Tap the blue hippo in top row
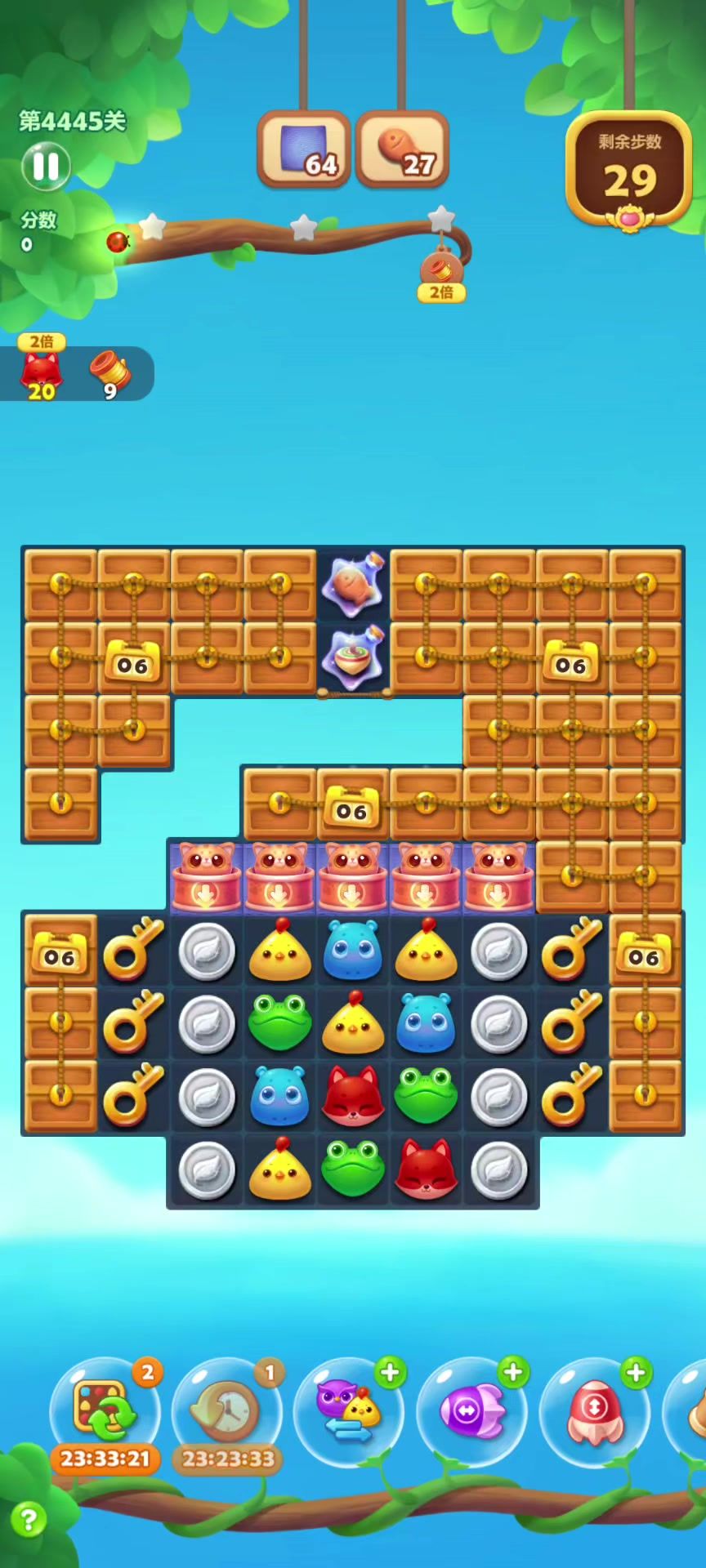 pyautogui.click(x=352, y=951)
